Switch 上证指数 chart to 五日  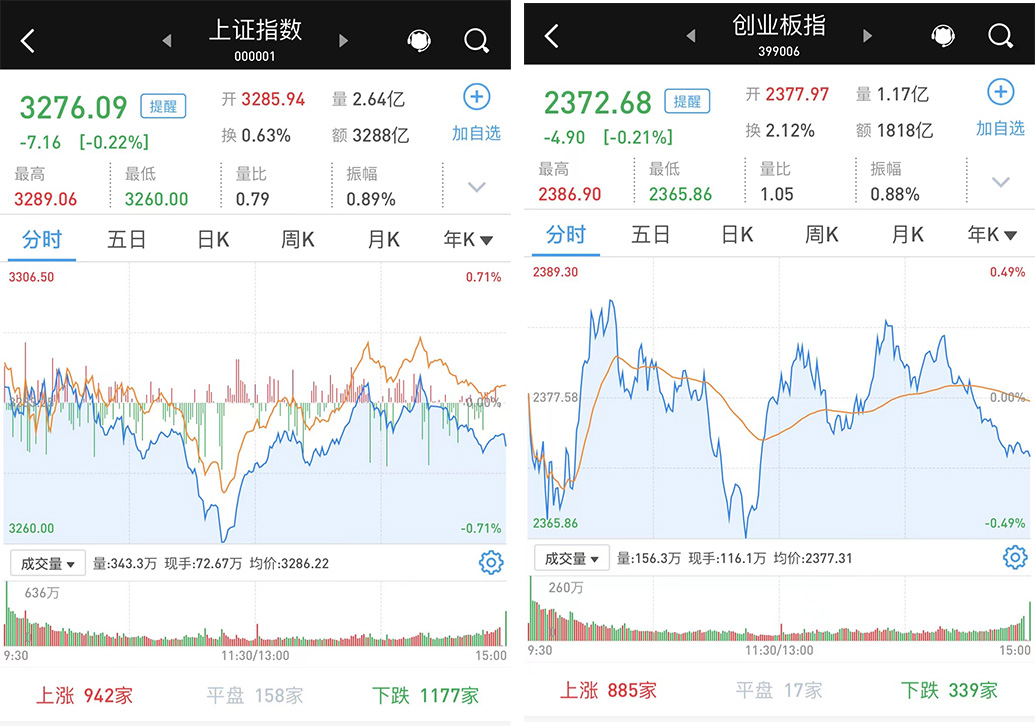pos(127,239)
